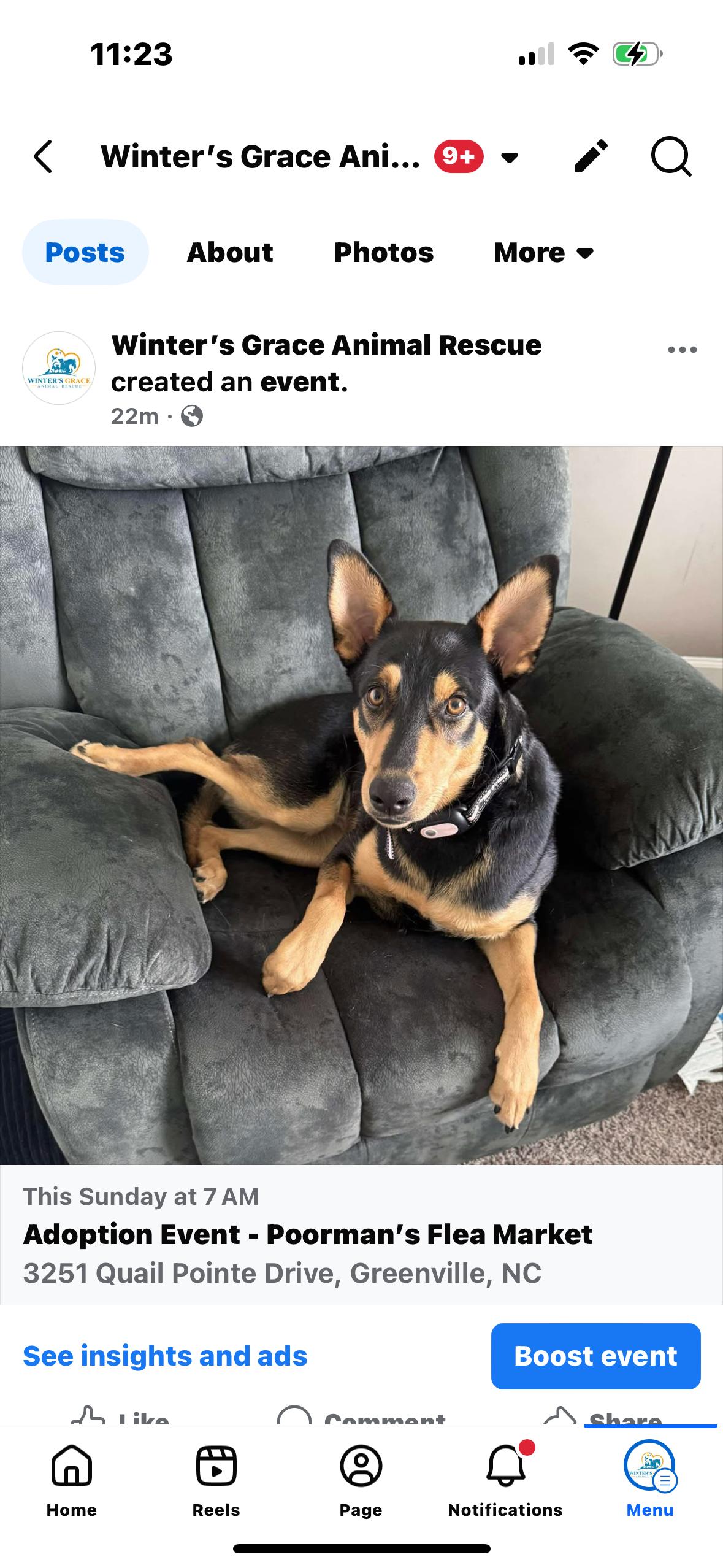Switch to the About tab
723x1568 pixels.
[230, 252]
